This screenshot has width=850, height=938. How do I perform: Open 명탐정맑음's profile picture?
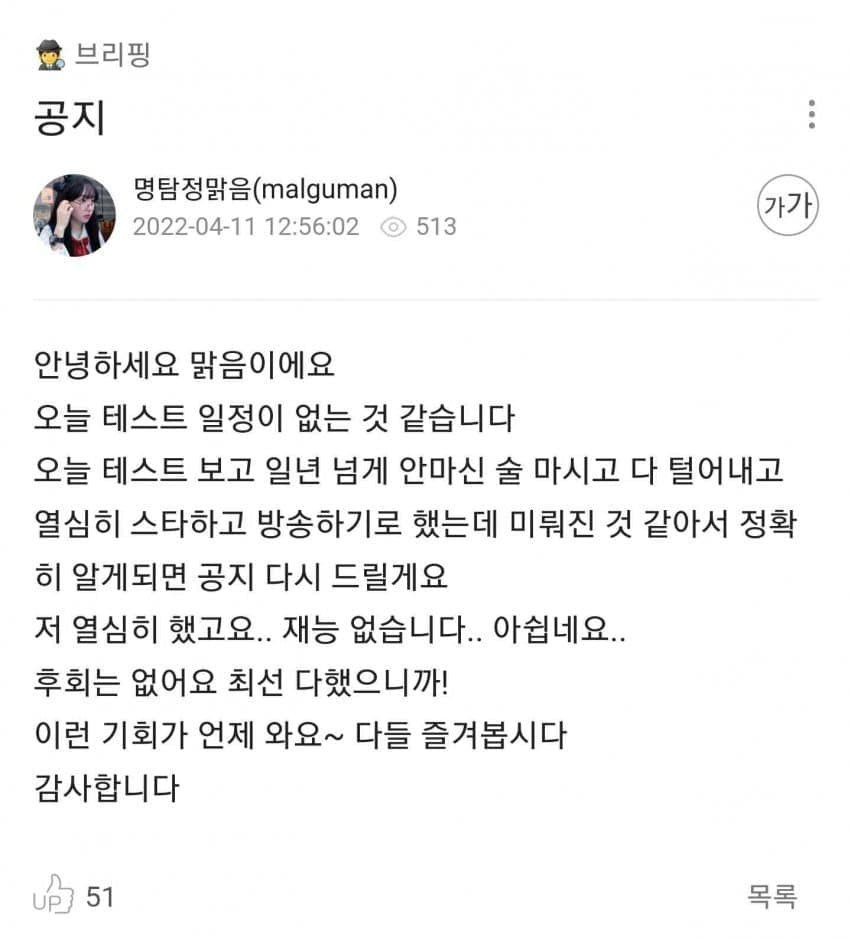(75, 214)
